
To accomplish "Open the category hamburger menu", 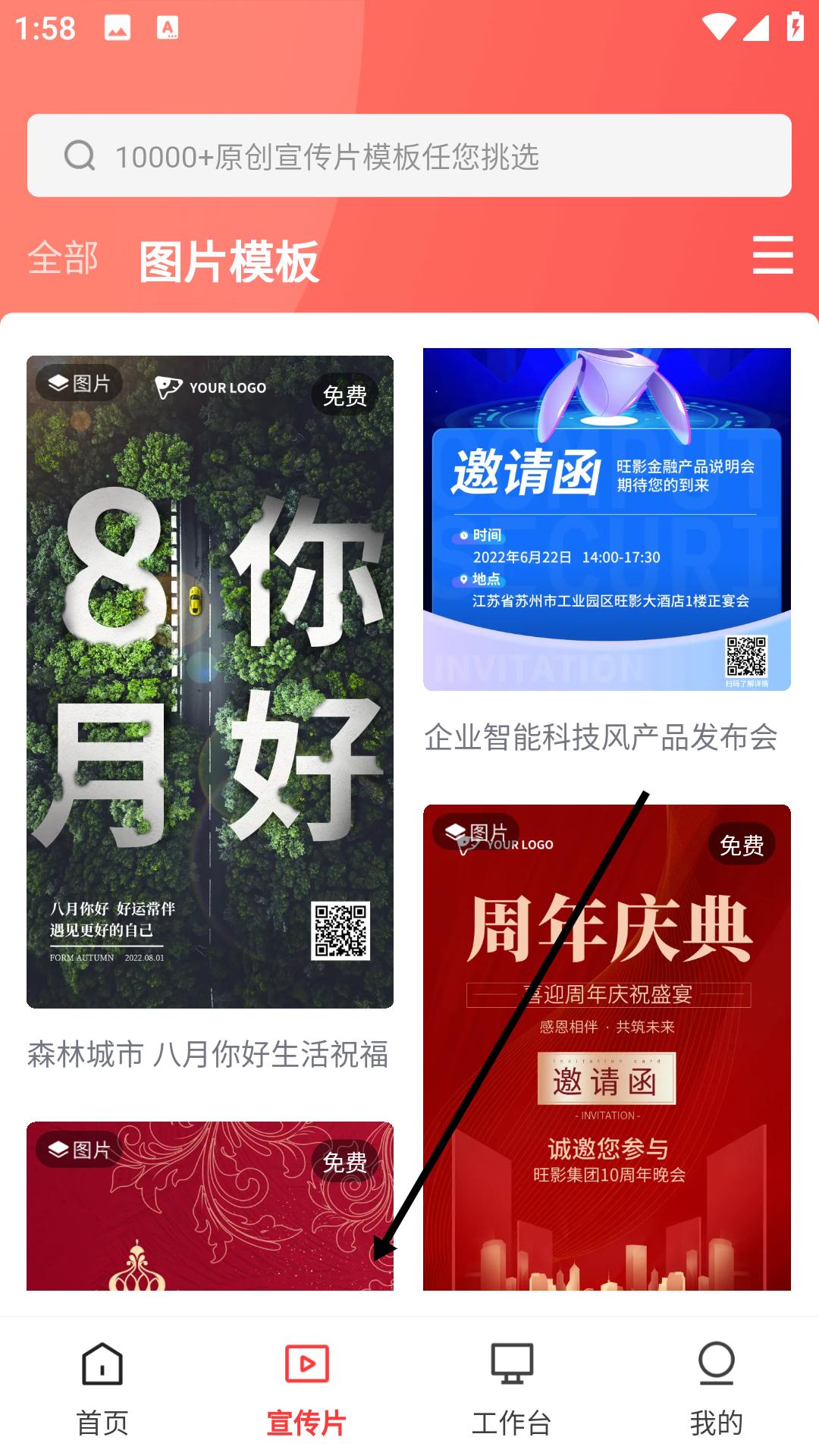I will pyautogui.click(x=772, y=256).
